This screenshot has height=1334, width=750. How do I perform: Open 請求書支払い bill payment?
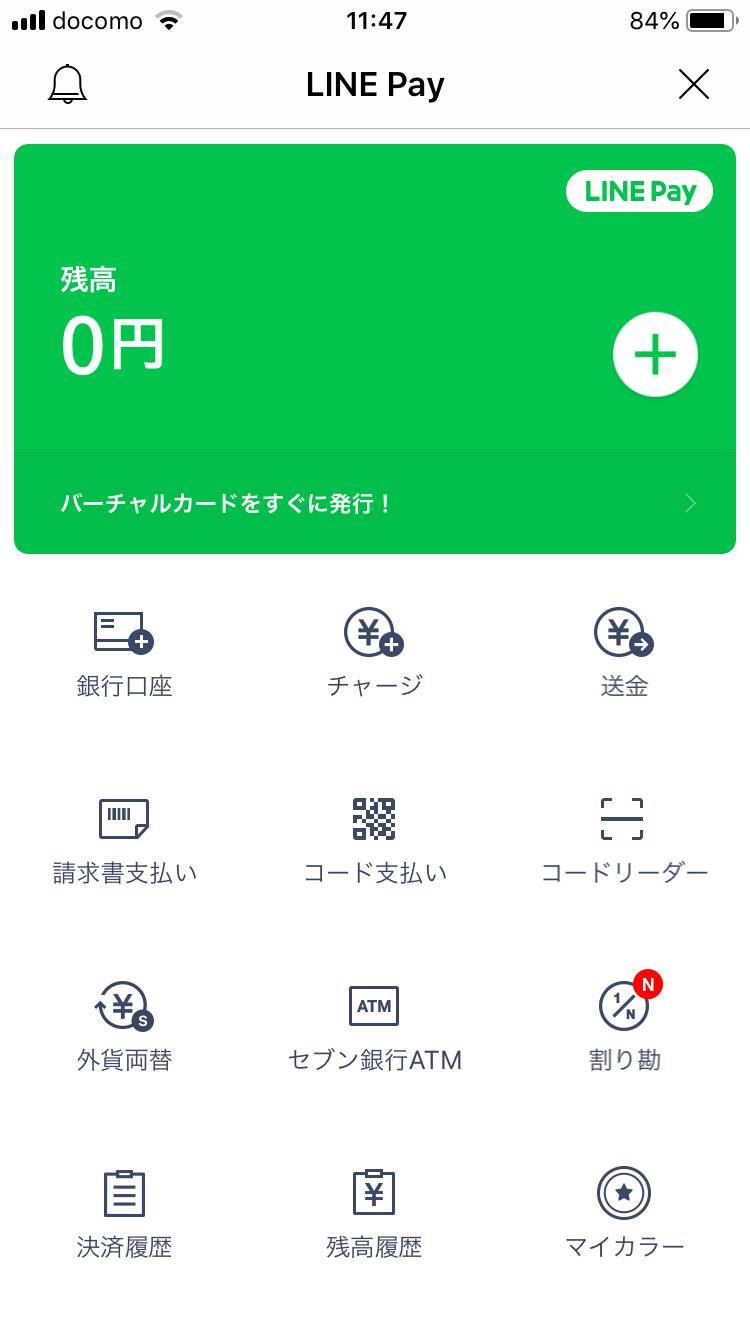coord(125,840)
